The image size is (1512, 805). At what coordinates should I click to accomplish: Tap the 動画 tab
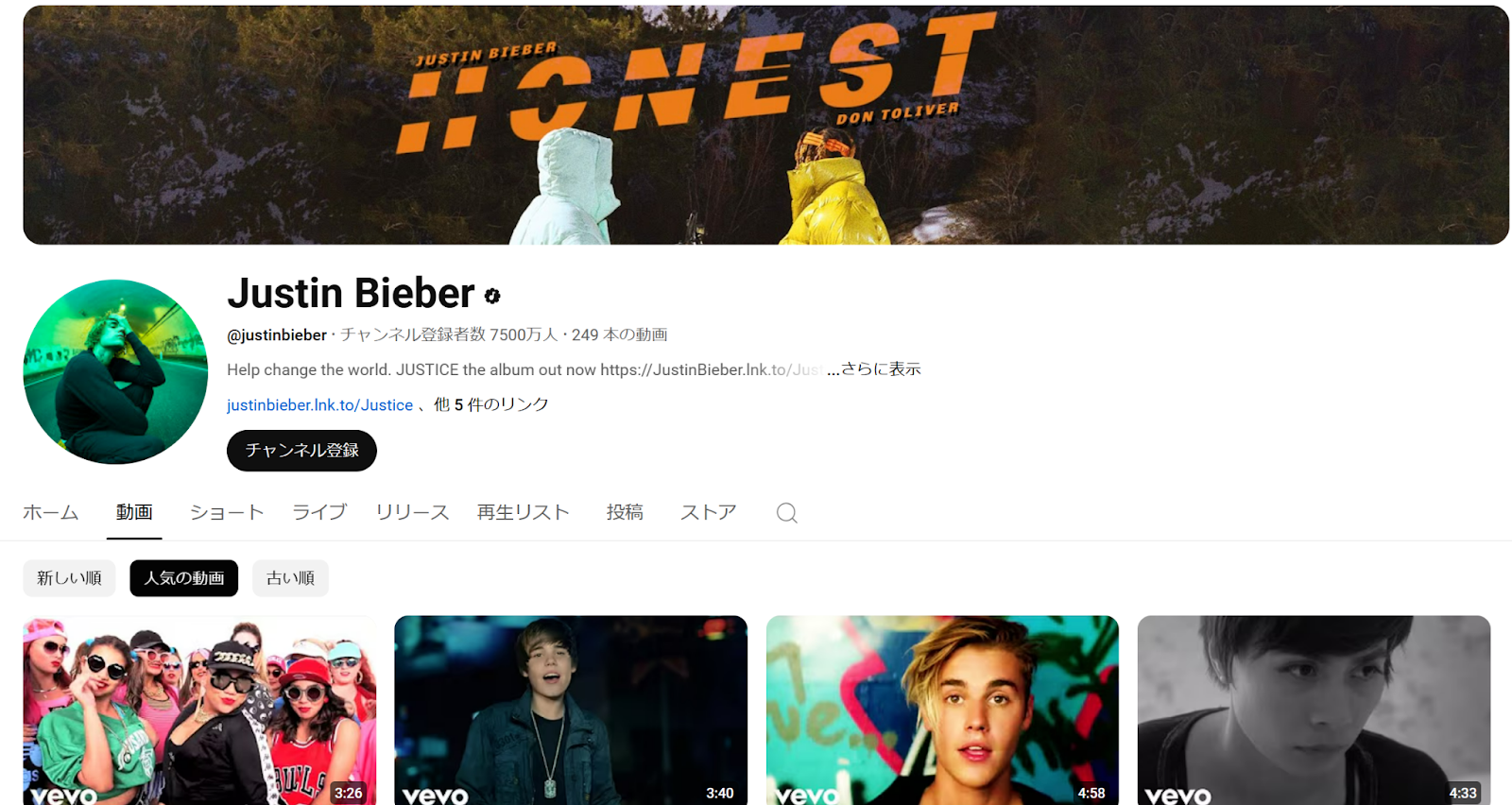click(134, 512)
